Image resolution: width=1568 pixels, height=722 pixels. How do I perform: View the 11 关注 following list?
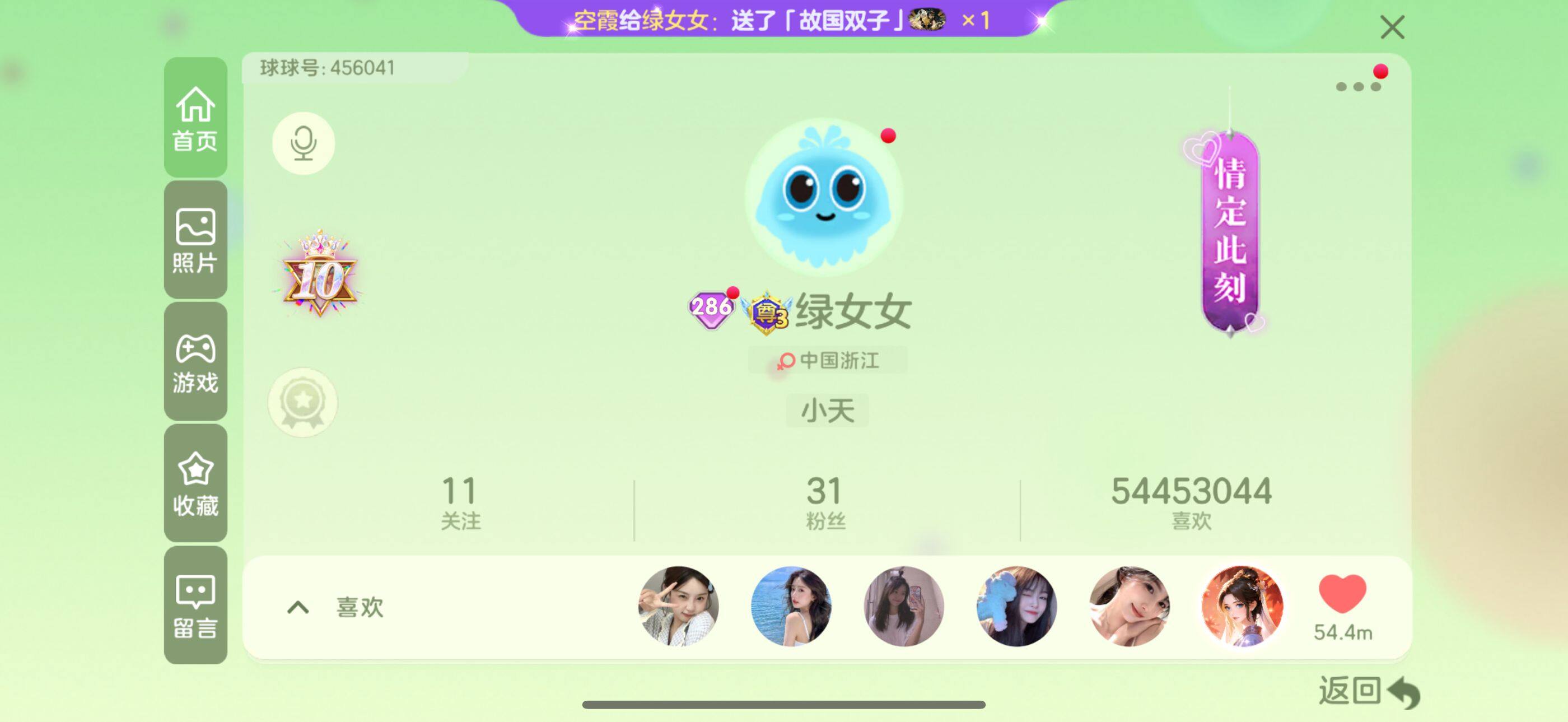[460, 503]
